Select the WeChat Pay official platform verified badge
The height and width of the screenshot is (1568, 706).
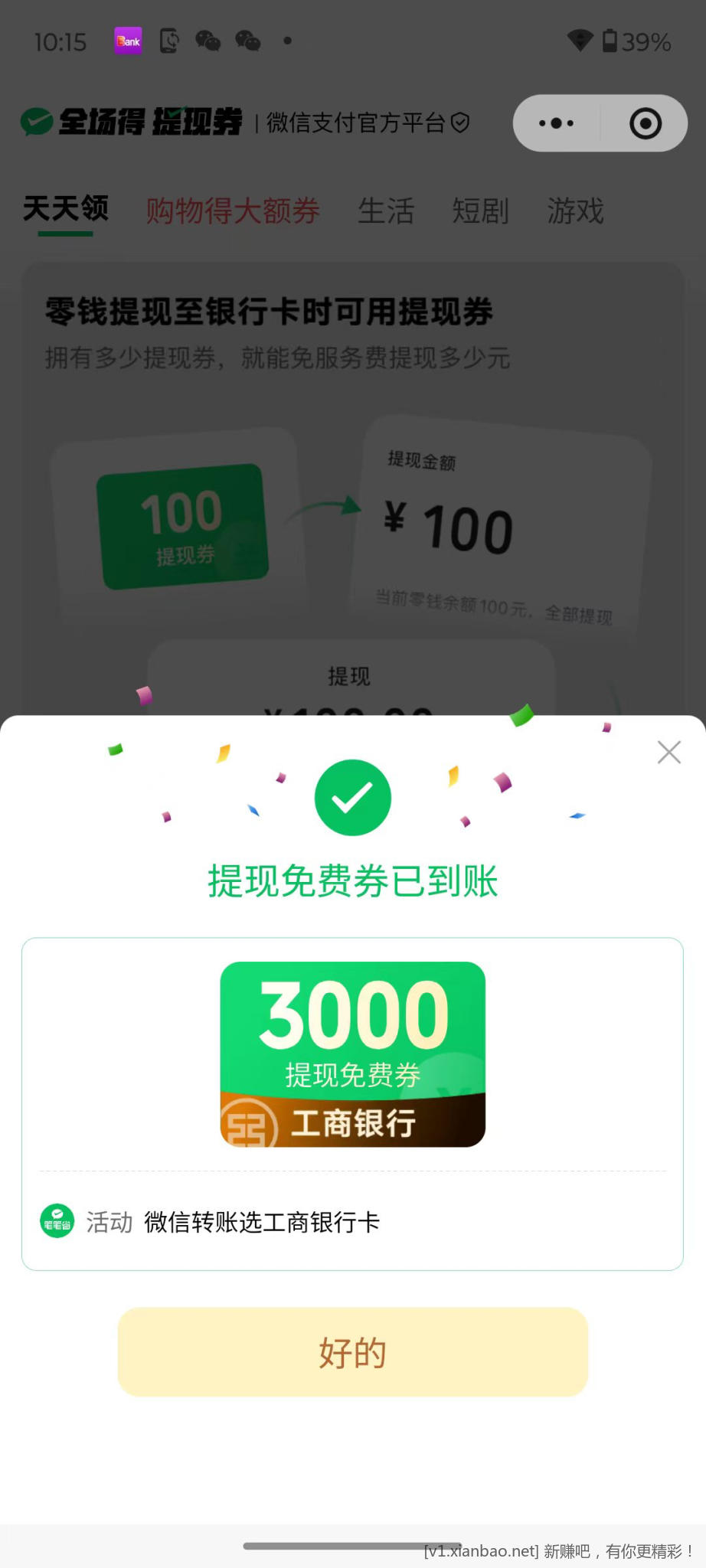(x=459, y=123)
